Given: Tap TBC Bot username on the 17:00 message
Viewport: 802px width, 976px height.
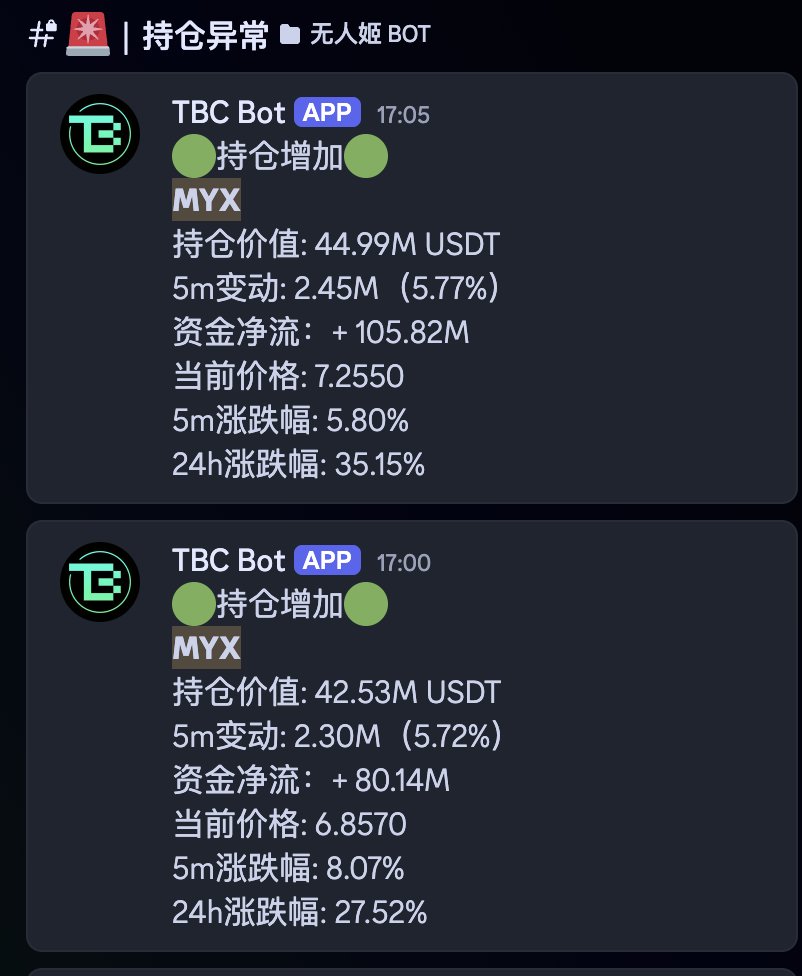Looking at the screenshot, I should pos(229,561).
